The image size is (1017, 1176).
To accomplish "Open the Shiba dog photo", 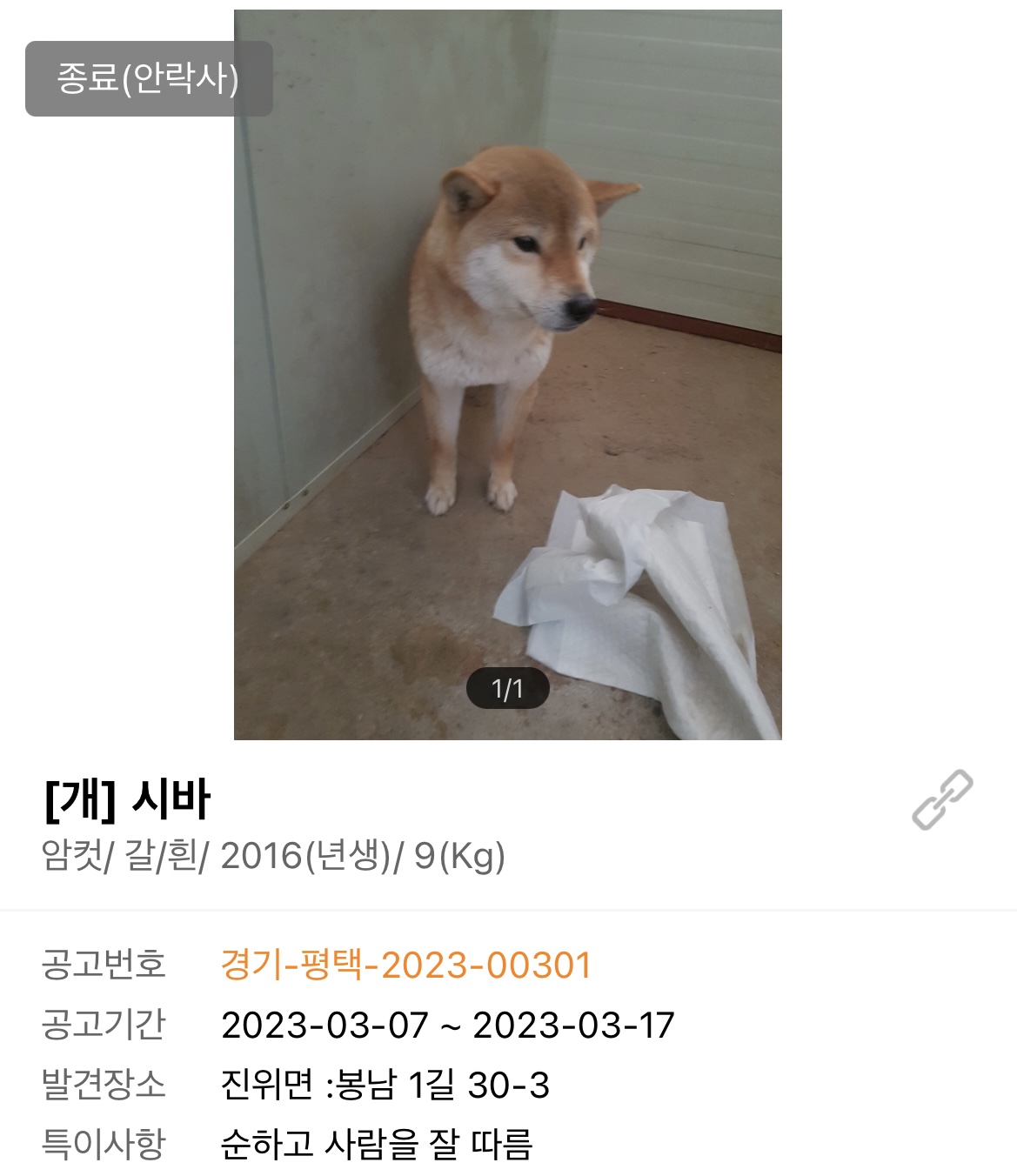I will point(507,374).
